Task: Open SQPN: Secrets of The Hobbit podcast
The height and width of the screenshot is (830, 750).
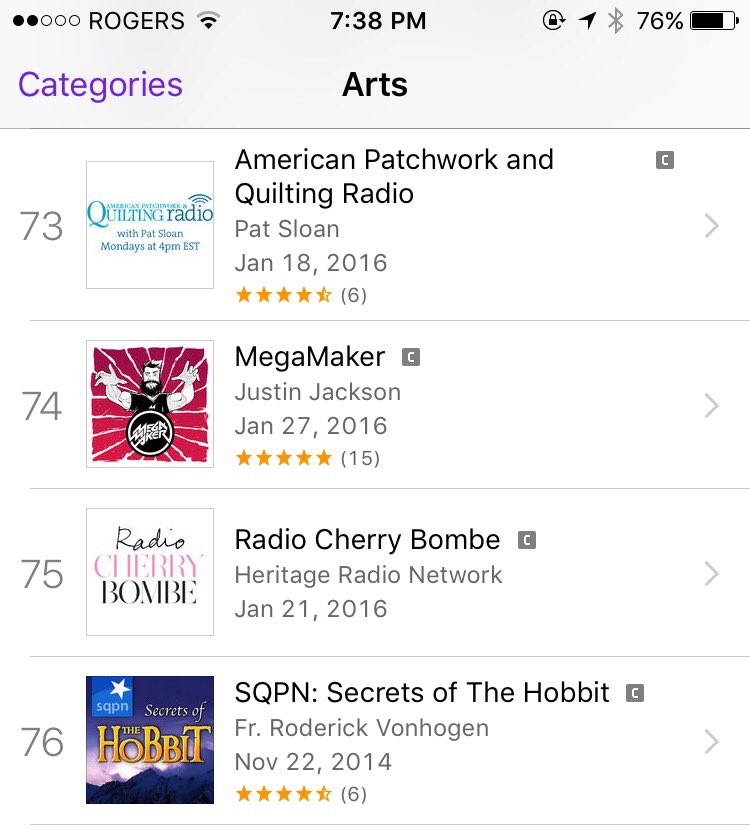Action: click(x=422, y=693)
